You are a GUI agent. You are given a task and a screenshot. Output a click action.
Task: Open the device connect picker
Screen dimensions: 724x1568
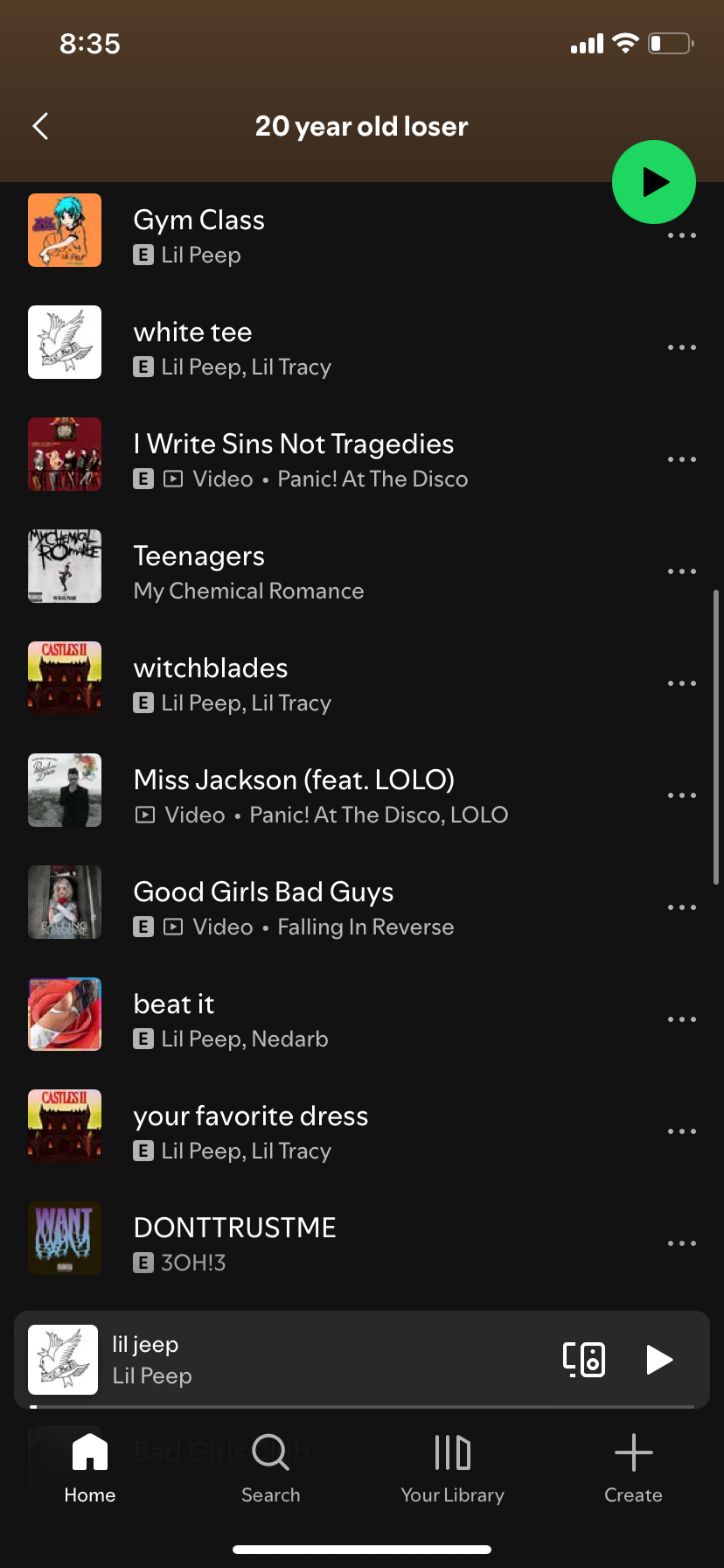[x=584, y=1360]
